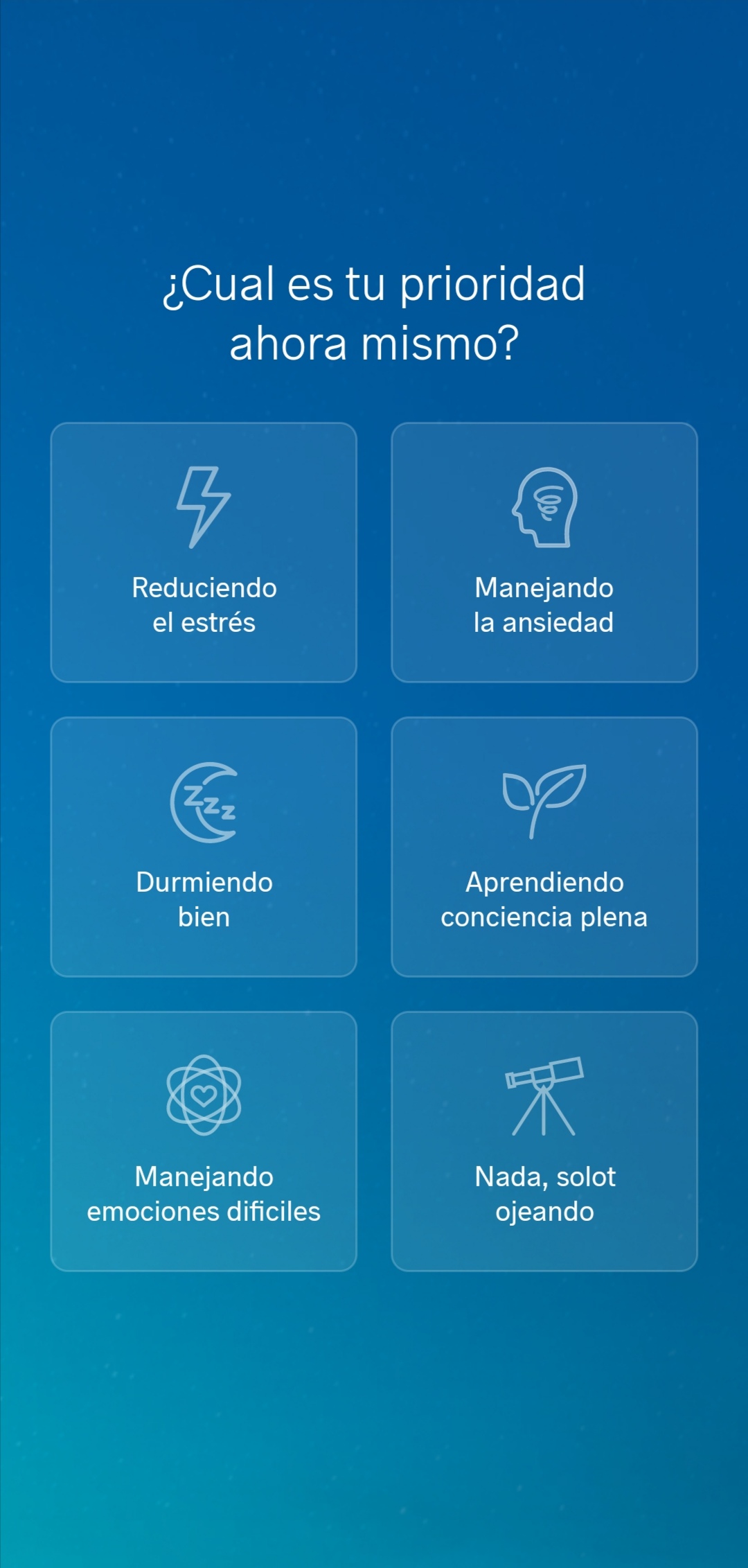This screenshot has height=1568, width=748.
Task: Tap Aprendiendo conciencia plena option
Action: [544, 847]
